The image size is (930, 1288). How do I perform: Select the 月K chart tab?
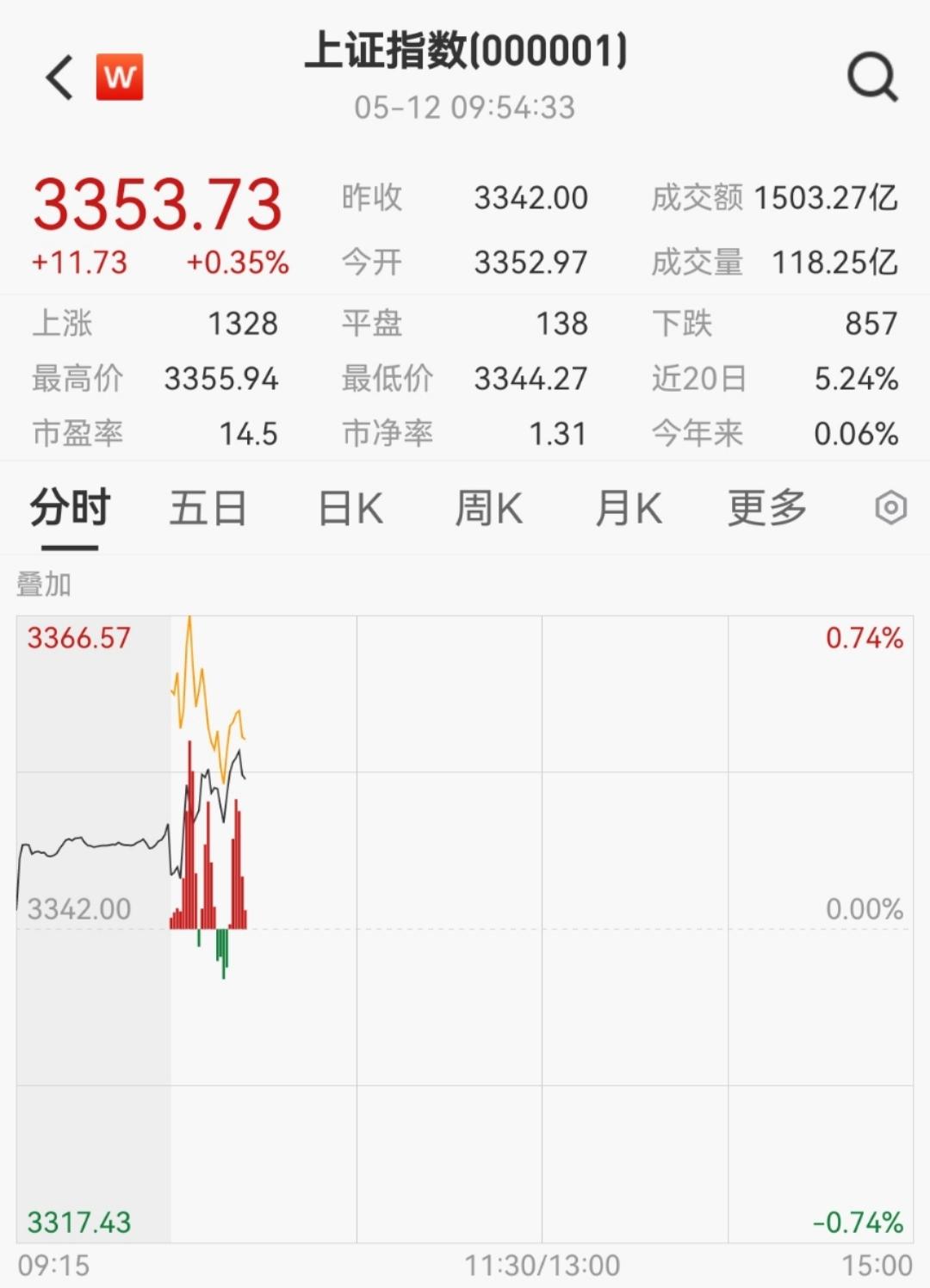[x=629, y=508]
